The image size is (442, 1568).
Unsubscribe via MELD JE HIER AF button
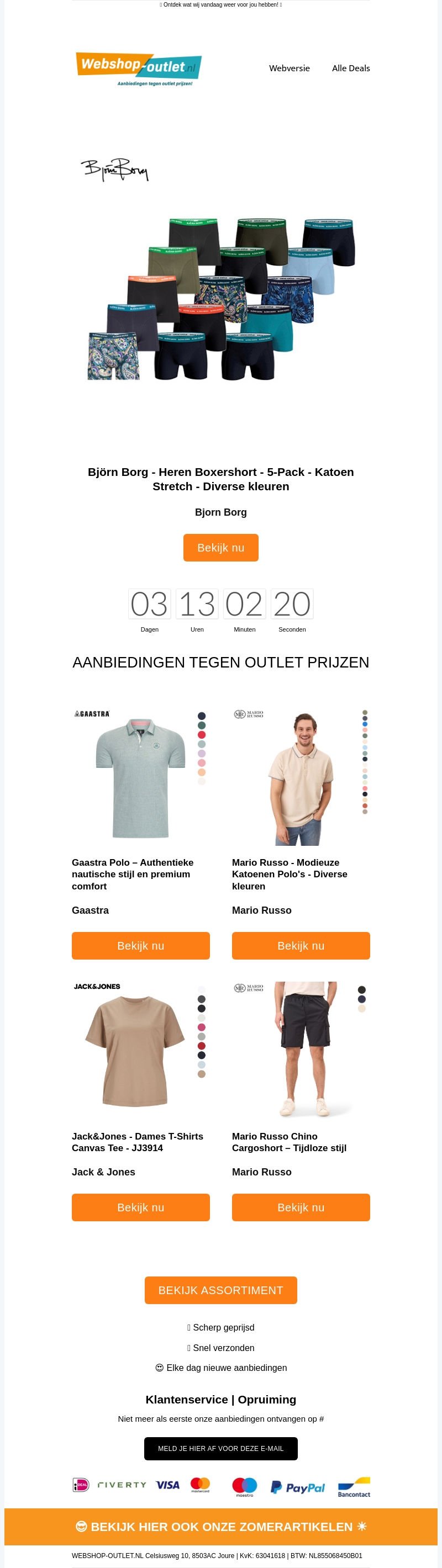pos(220,1448)
